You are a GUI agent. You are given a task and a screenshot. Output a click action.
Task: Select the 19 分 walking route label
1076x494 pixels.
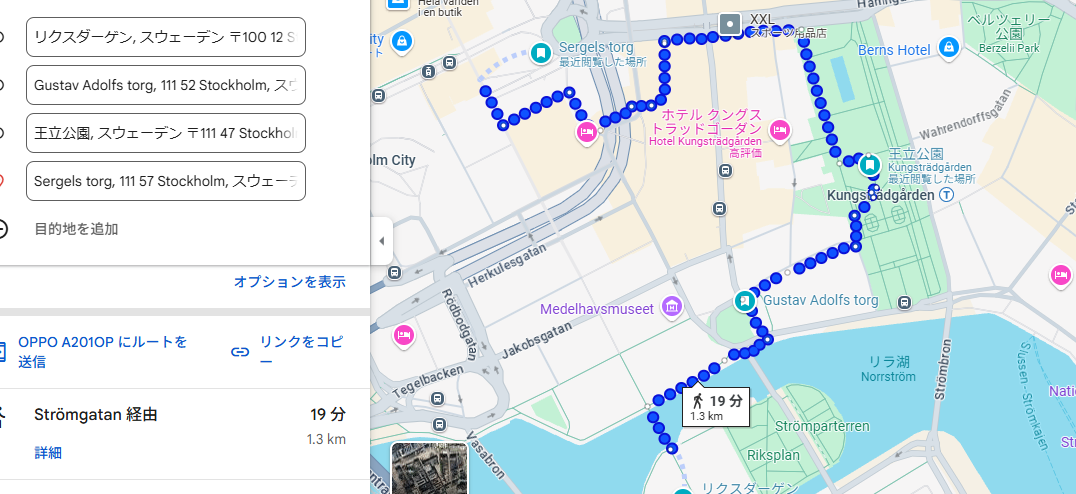[x=717, y=406]
